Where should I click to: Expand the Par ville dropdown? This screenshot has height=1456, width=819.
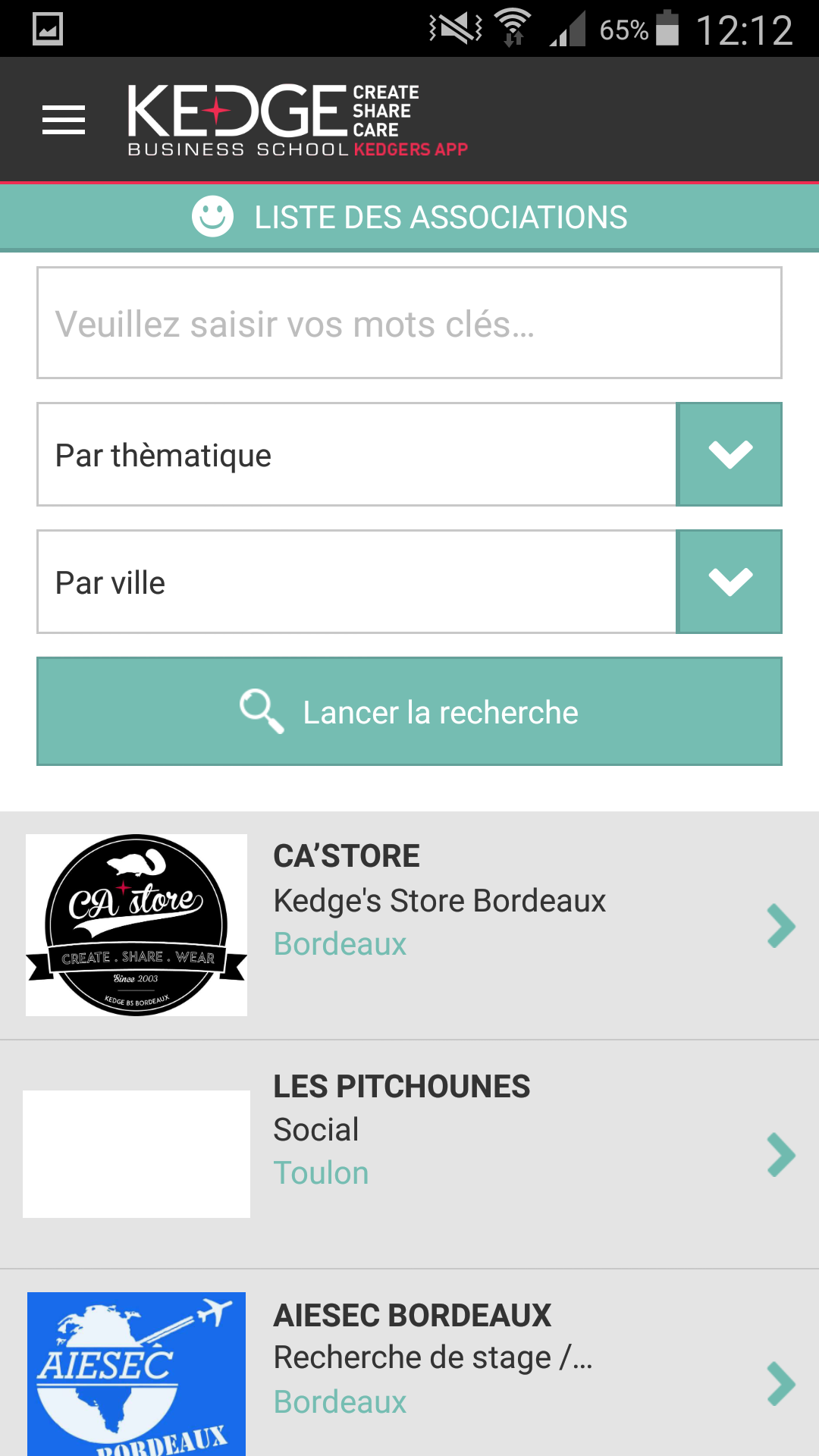click(x=728, y=582)
